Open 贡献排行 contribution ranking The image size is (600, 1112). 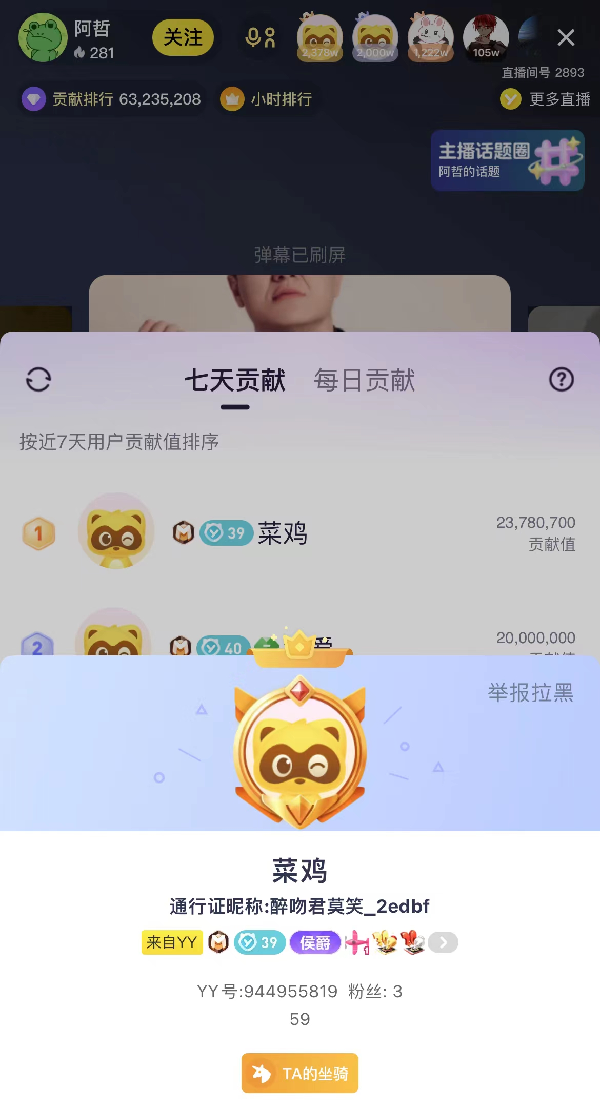(113, 99)
